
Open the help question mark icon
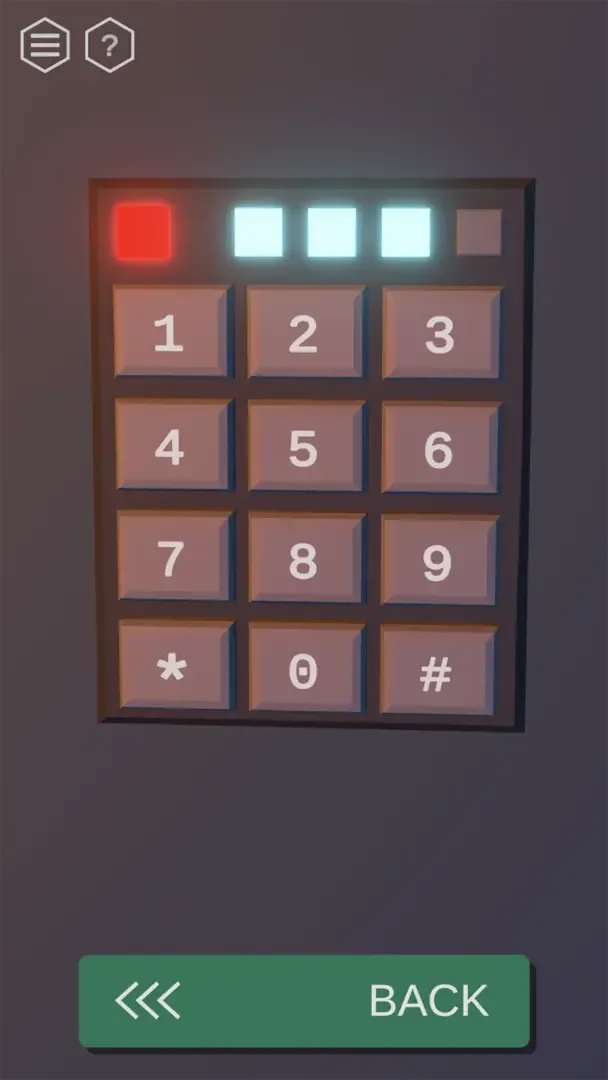coord(110,46)
